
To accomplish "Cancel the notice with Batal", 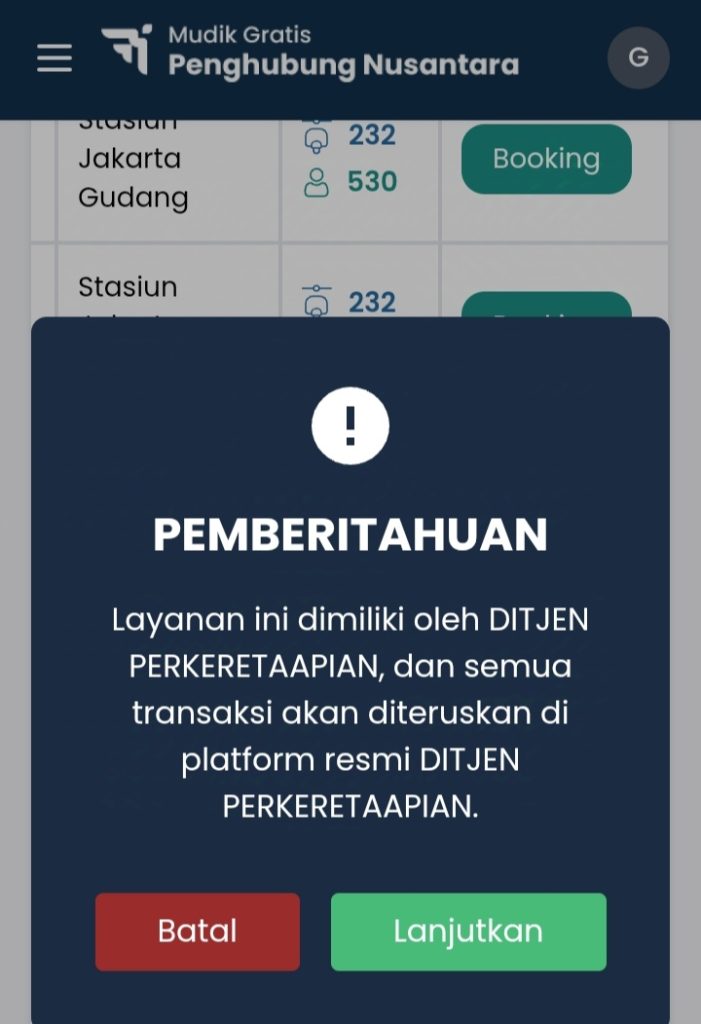I will point(197,931).
